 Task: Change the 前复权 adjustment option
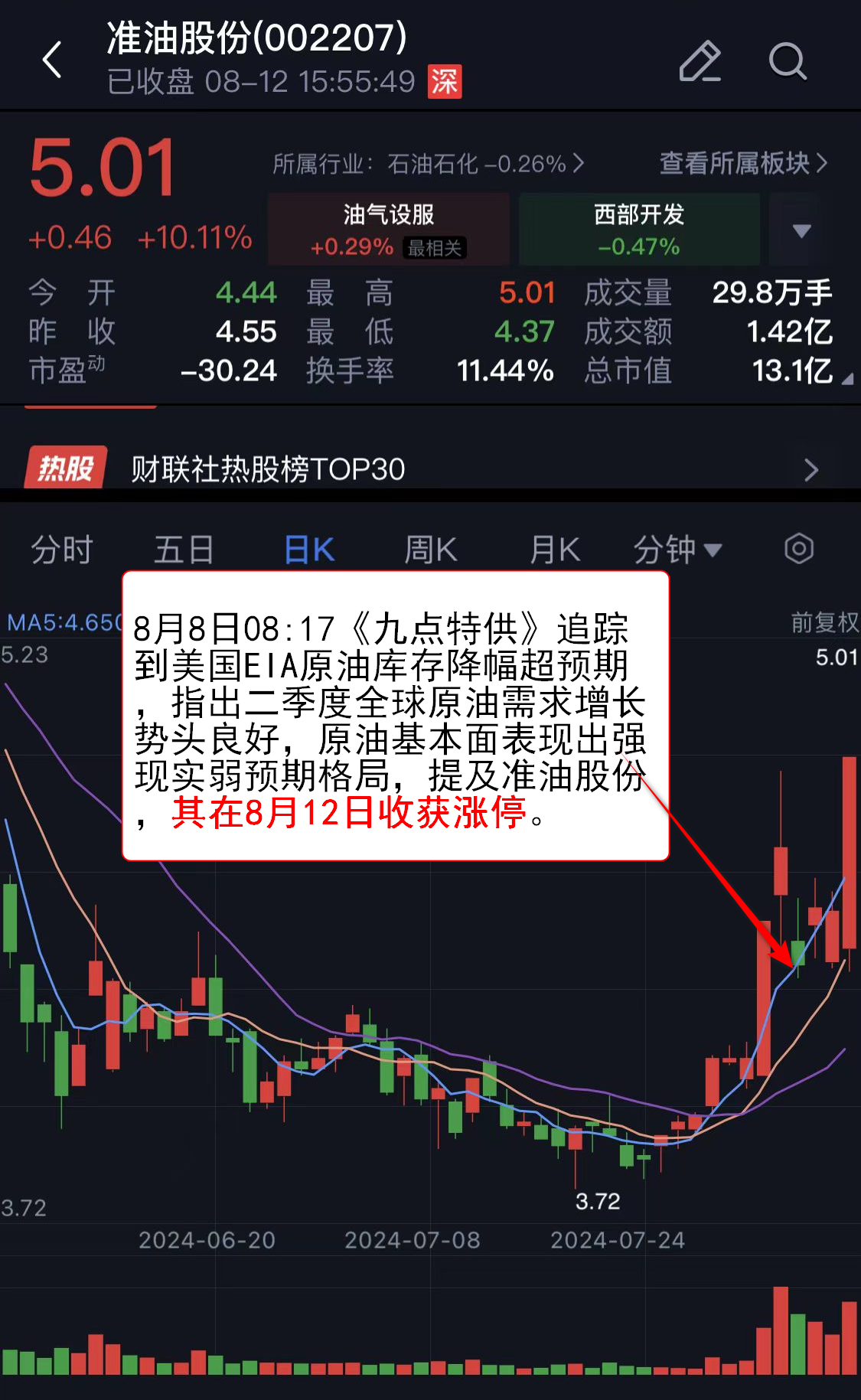click(x=823, y=622)
